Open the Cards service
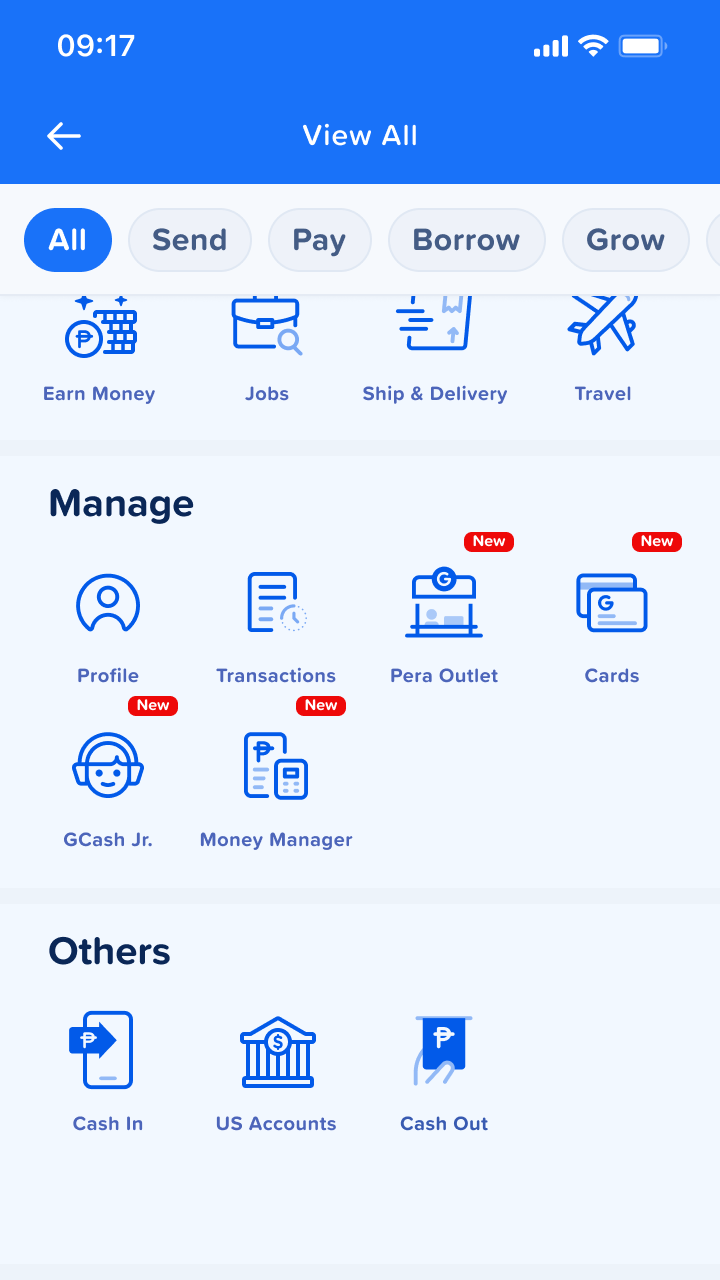The width and height of the screenshot is (720, 1280). 612,603
